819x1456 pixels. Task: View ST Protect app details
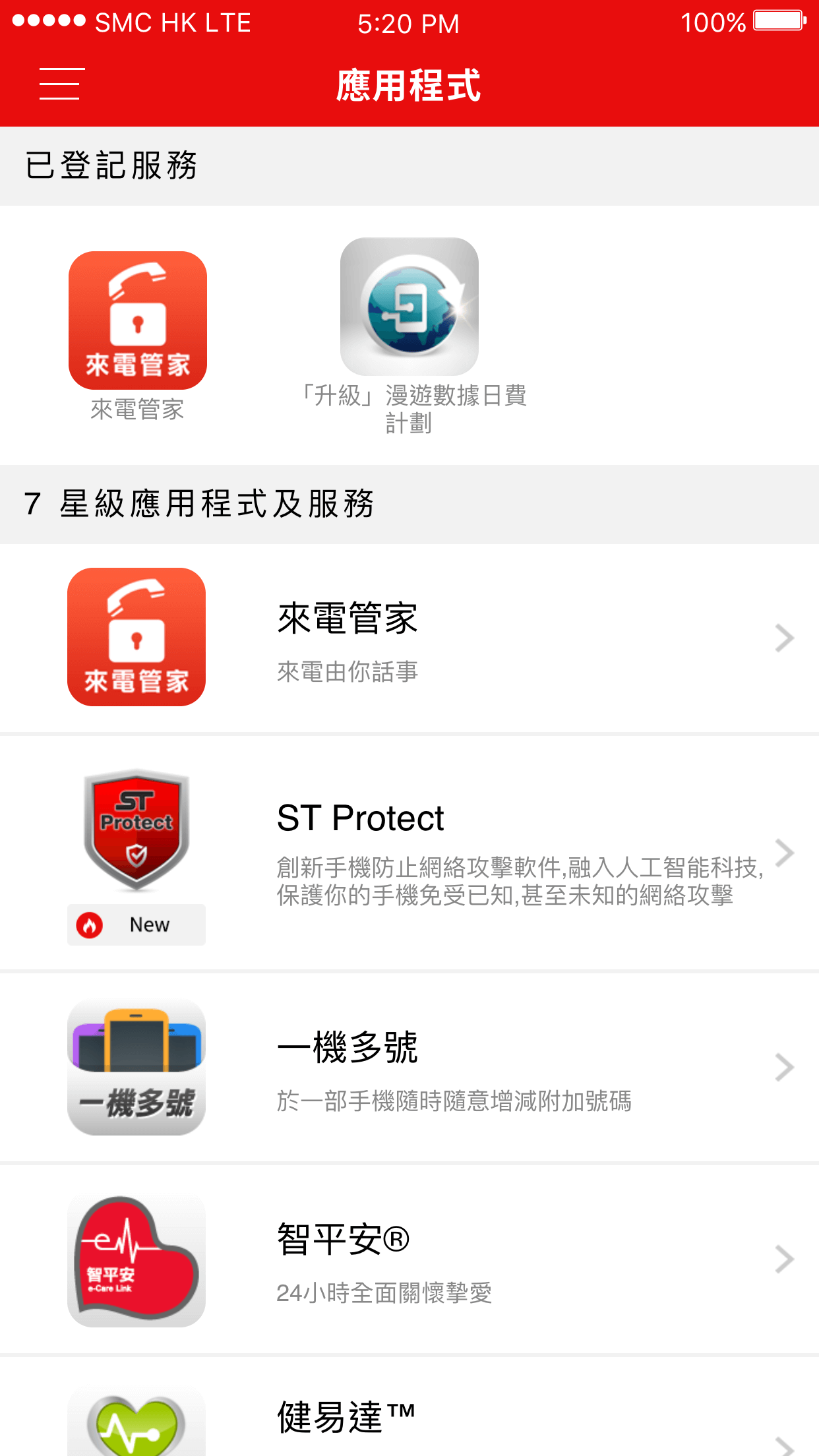409,853
